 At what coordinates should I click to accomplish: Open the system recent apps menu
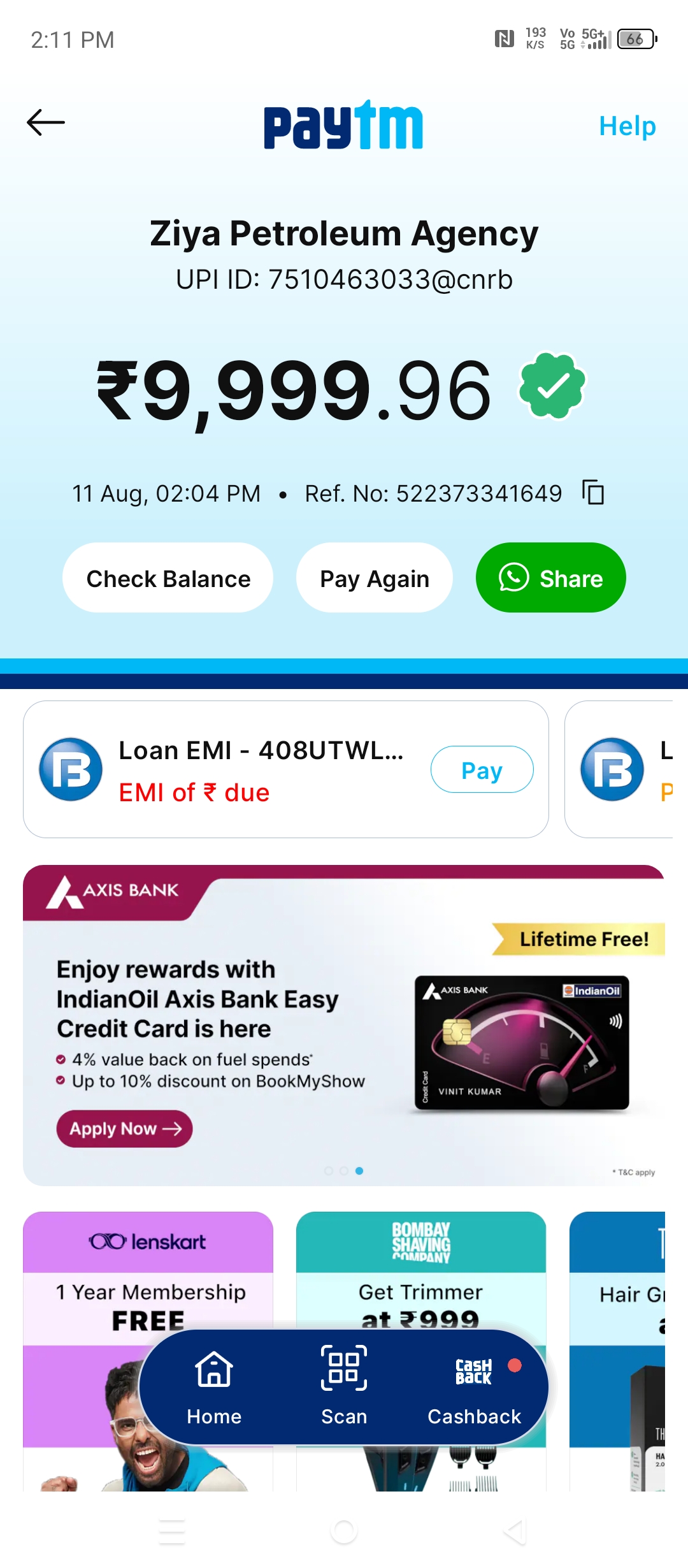point(172,1531)
